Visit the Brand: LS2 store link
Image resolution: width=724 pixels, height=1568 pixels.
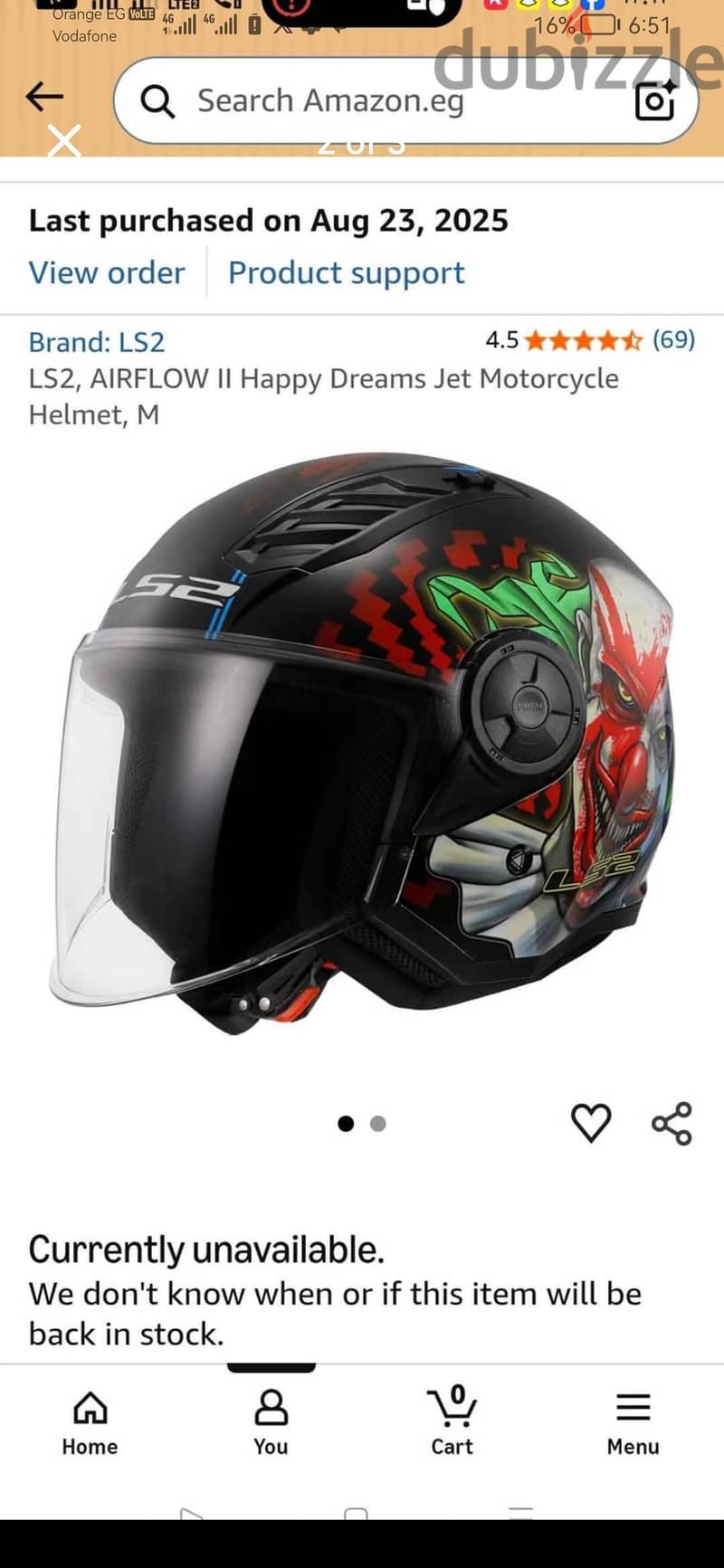click(x=97, y=342)
